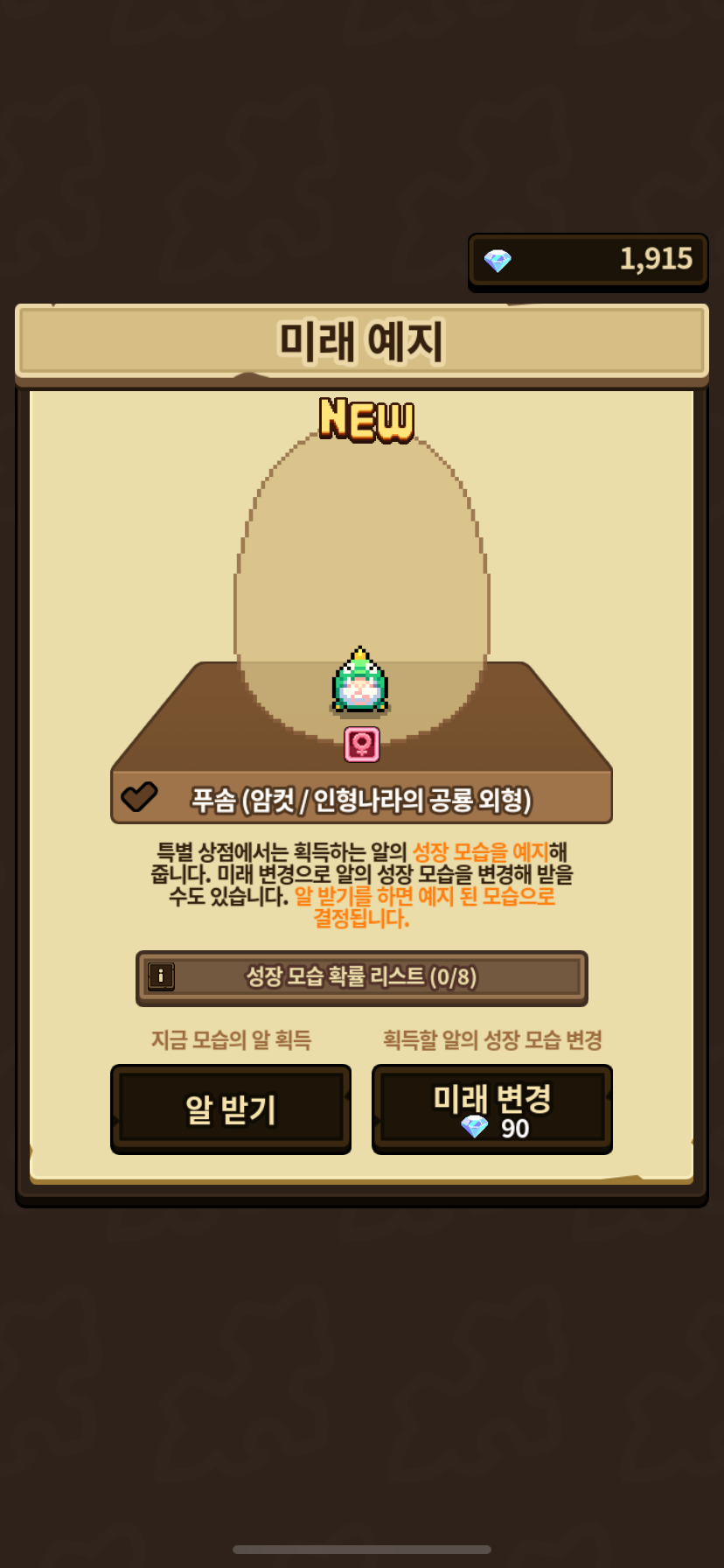724x1568 pixels.
Task: Open the 성장 모습 확률 리스트 info
Action: 361,976
